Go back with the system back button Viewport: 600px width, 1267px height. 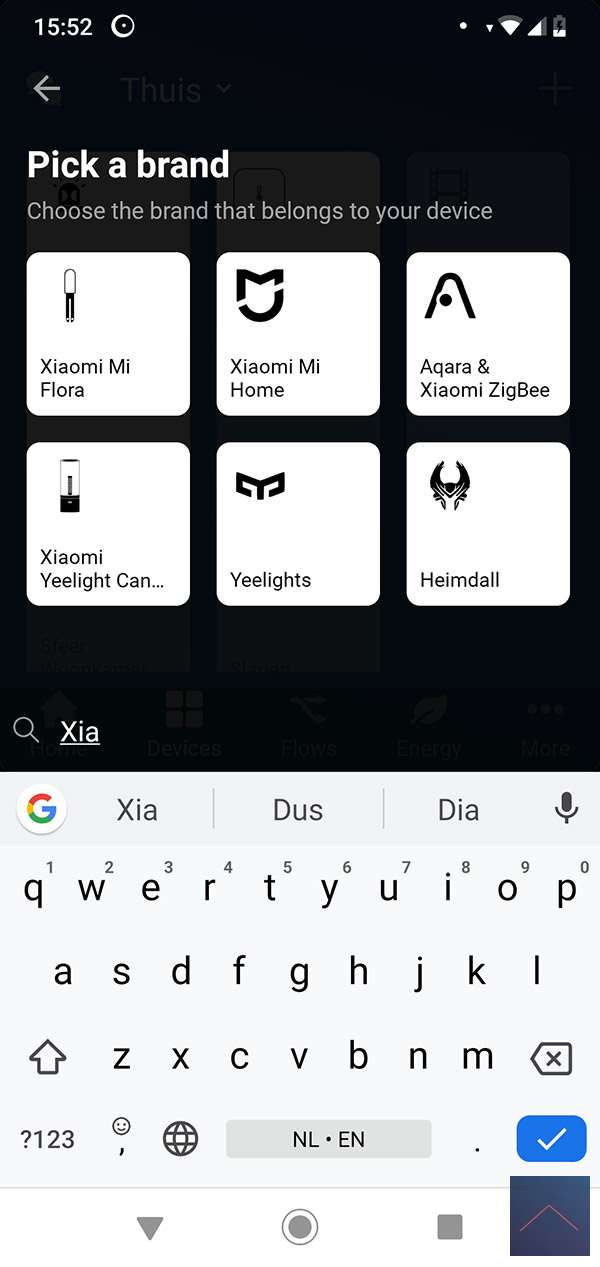150,1227
